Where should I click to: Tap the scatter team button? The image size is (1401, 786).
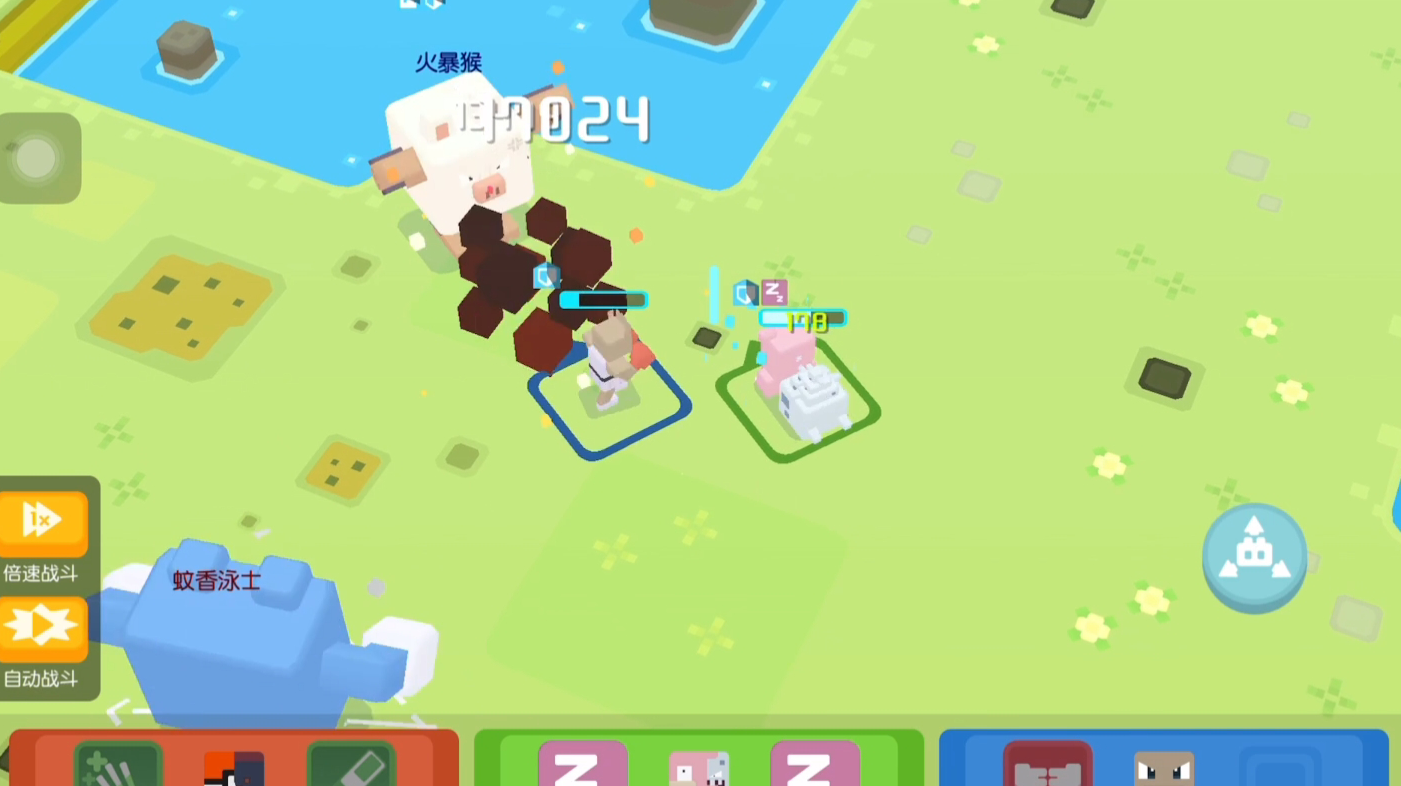[x=1254, y=557]
